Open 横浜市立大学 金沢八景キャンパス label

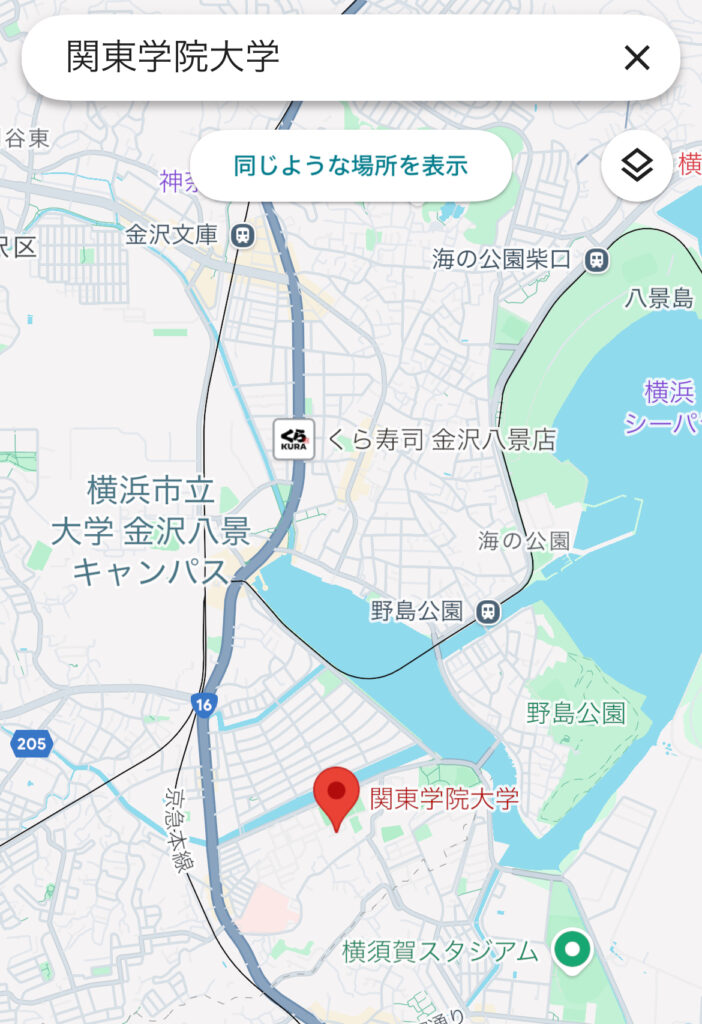click(150, 532)
